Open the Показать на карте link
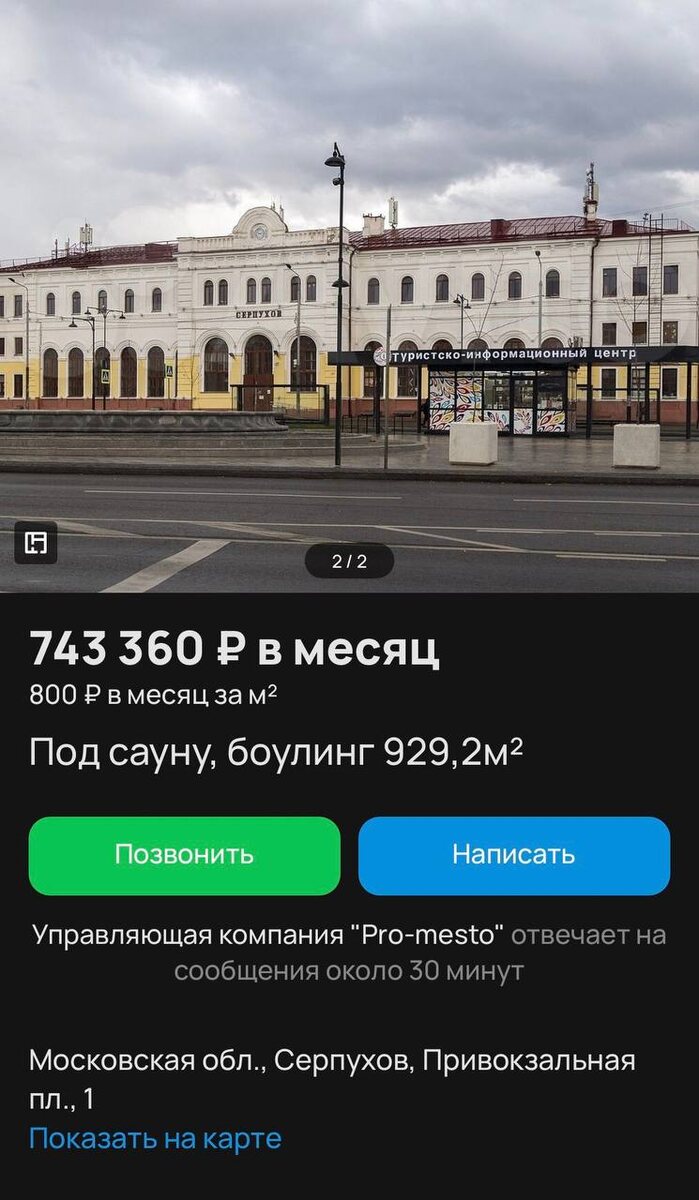Image resolution: width=699 pixels, height=1200 pixels. coord(155,1138)
